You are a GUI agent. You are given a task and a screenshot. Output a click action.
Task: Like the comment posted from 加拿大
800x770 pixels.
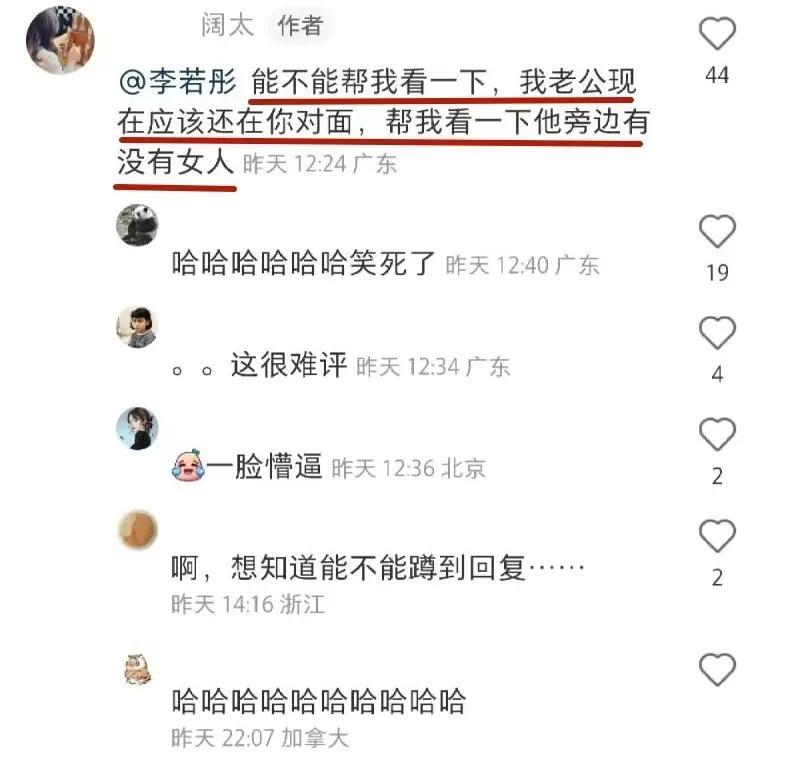[717, 669]
